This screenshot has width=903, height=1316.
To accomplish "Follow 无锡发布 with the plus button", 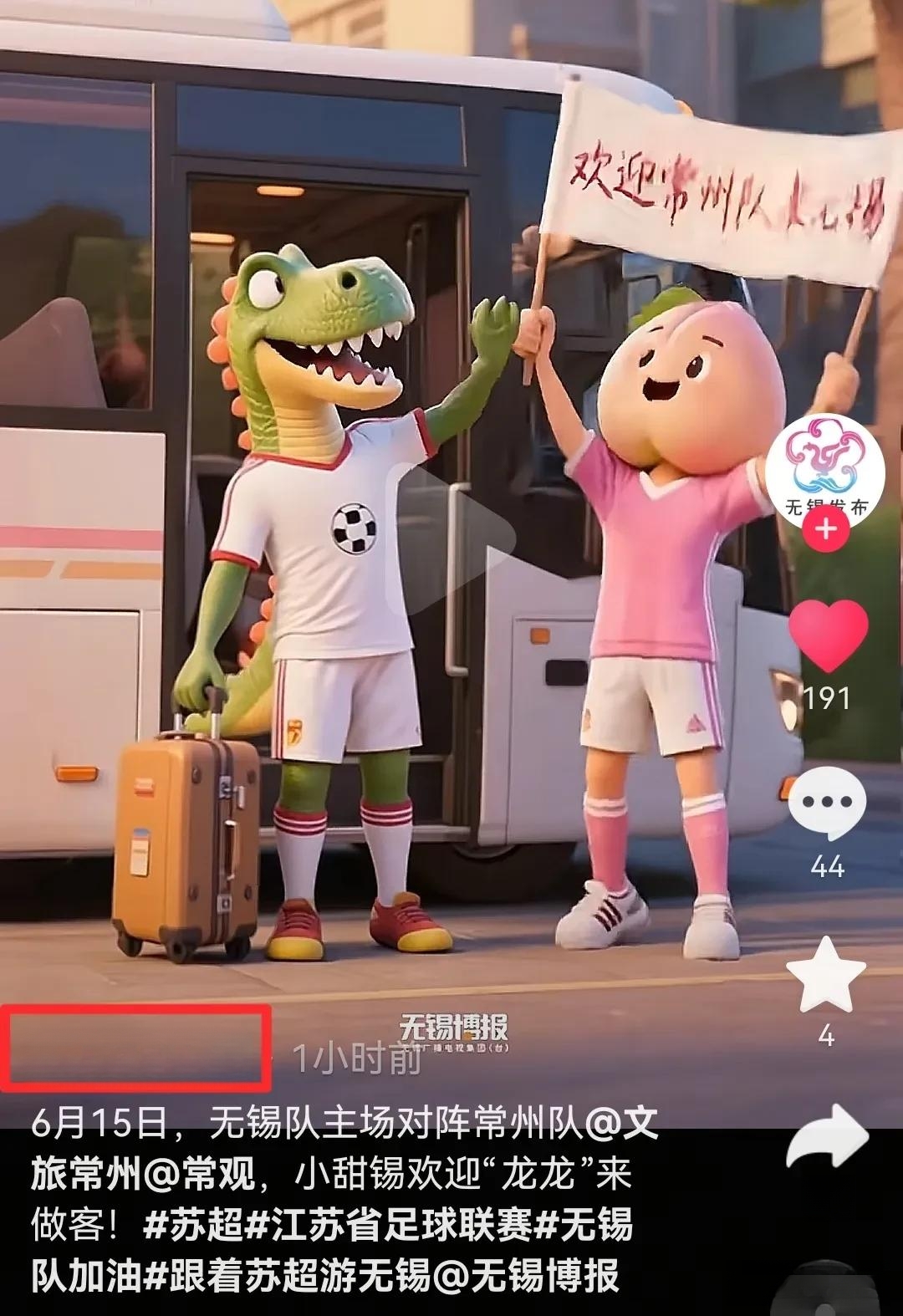I will 825,529.
